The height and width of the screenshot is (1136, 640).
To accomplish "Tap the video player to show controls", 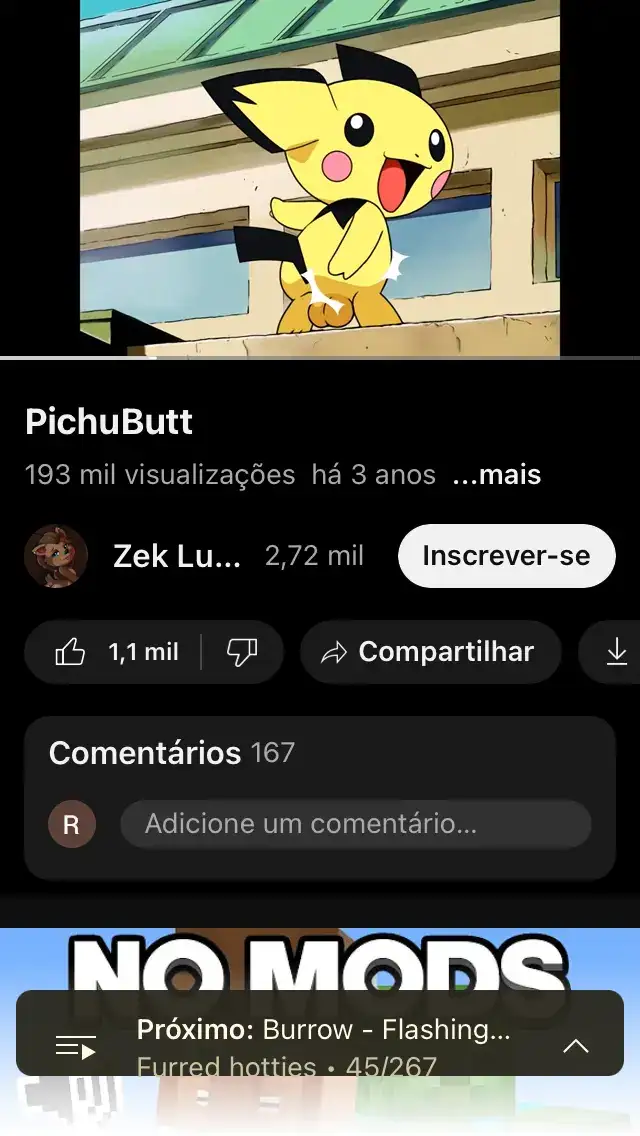I will 320,178.
